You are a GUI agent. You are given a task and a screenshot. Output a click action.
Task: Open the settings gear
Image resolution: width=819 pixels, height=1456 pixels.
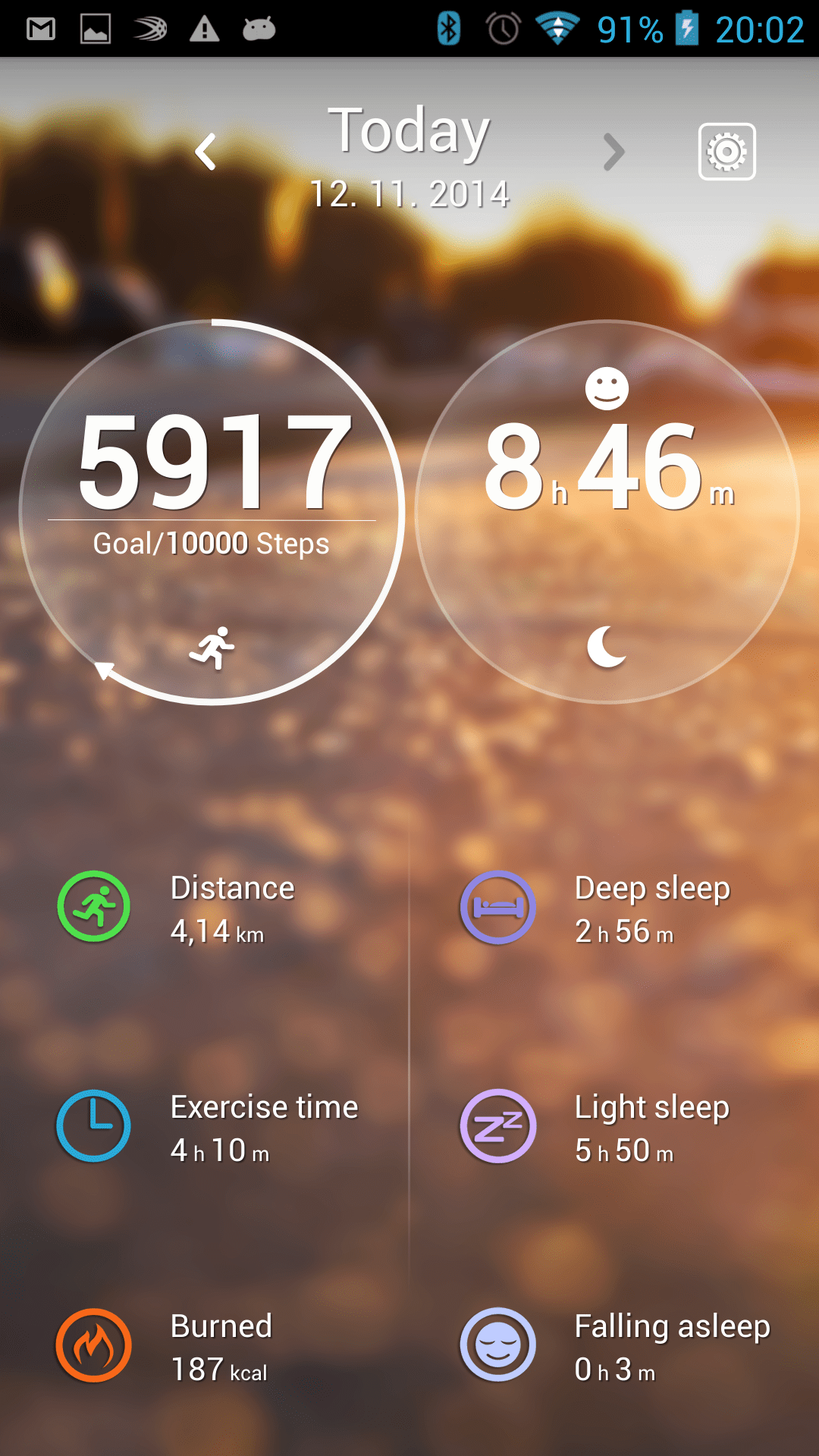tap(726, 152)
